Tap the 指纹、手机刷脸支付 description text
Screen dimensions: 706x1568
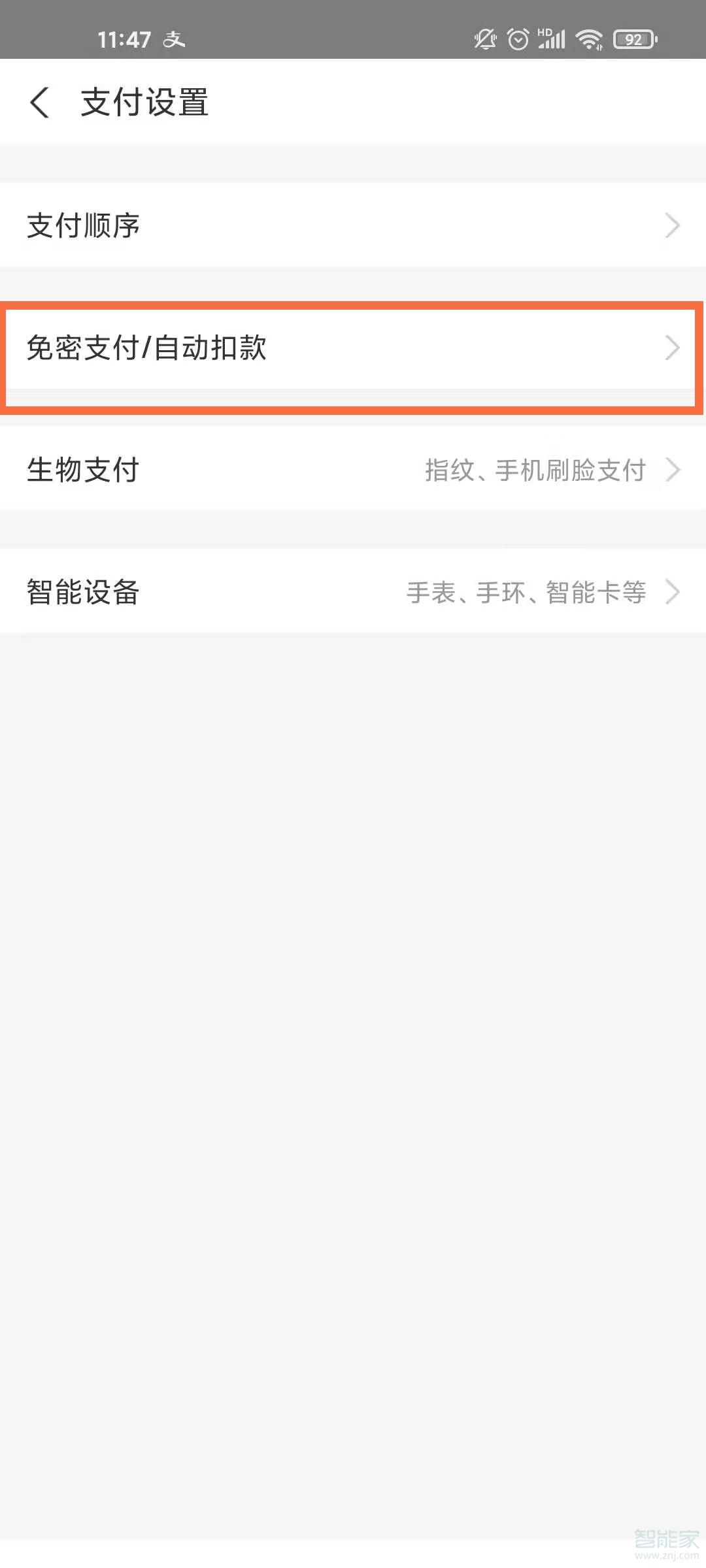tap(535, 468)
